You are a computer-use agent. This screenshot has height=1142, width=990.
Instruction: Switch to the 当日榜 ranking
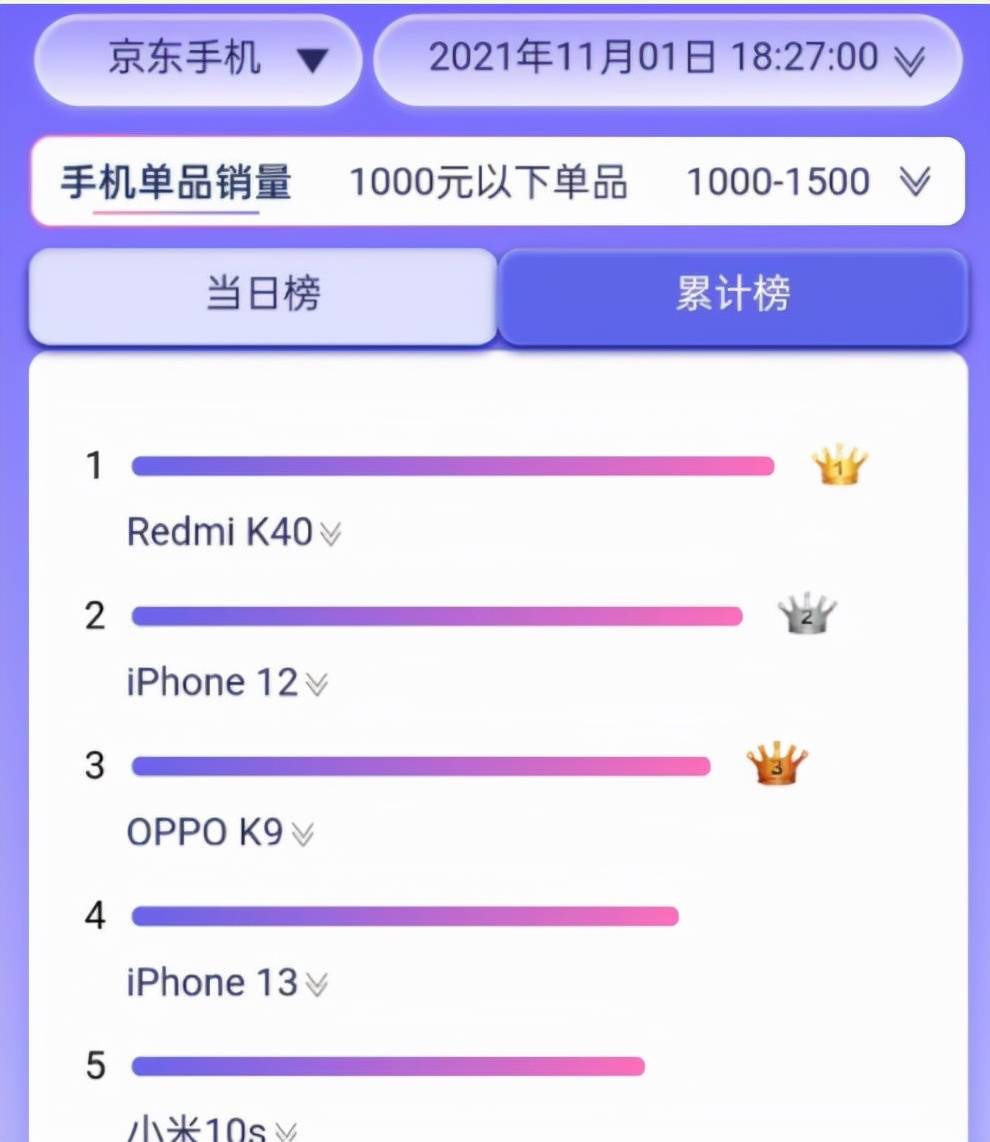point(263,296)
